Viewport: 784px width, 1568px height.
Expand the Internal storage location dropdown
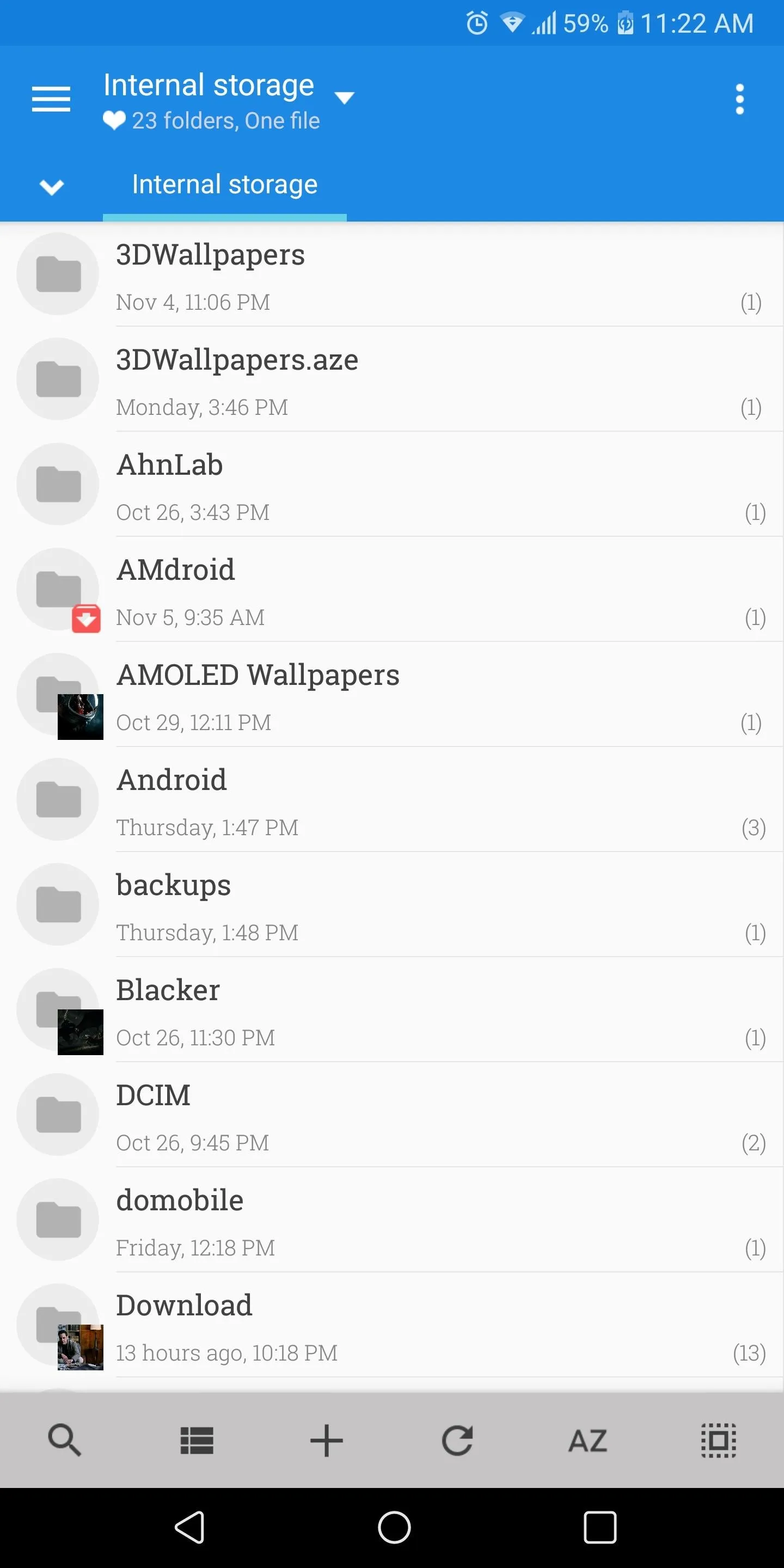click(344, 97)
